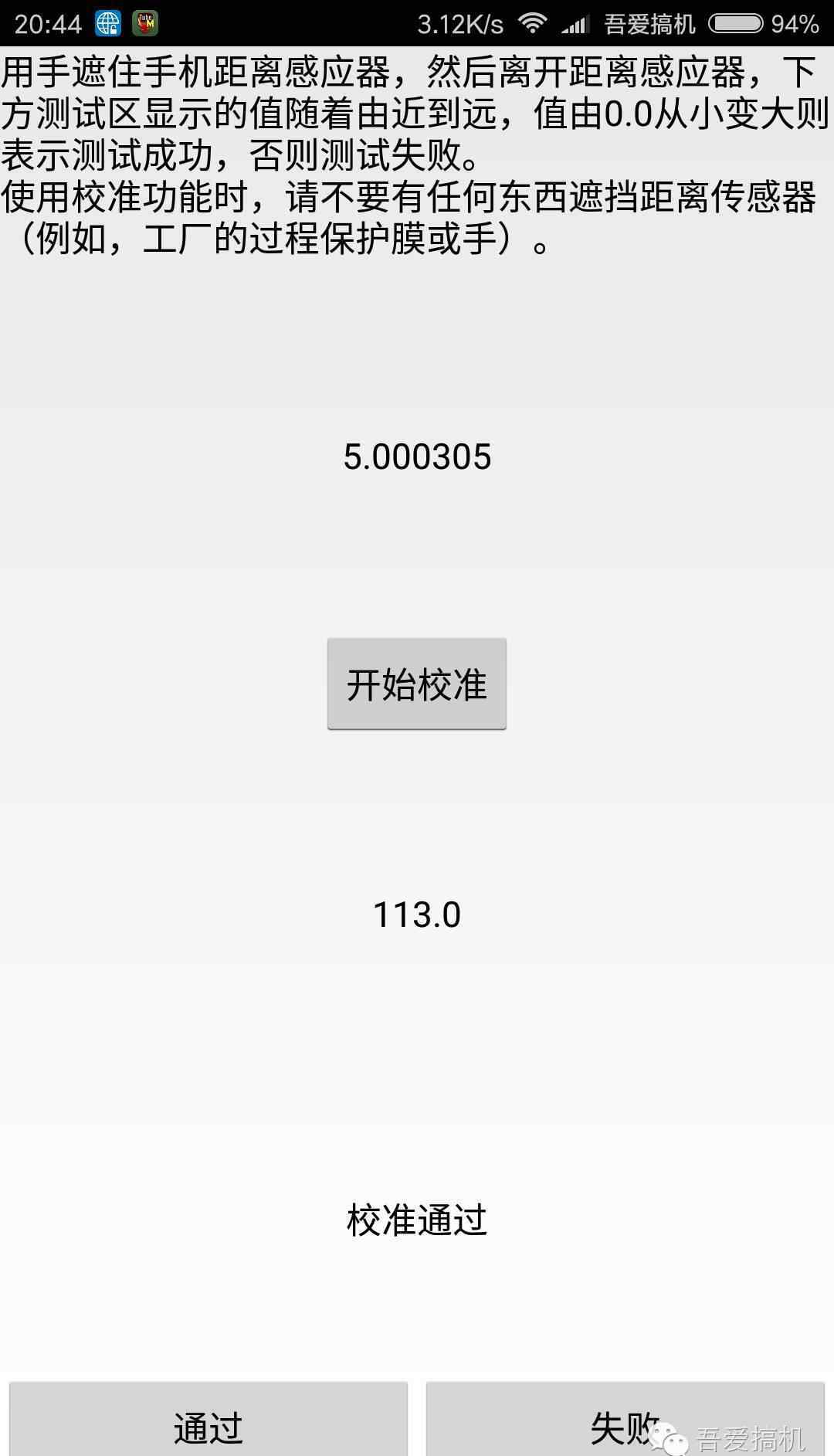Image resolution: width=834 pixels, height=1456 pixels.
Task: Mark the test as 失败
Action: pos(625,1420)
